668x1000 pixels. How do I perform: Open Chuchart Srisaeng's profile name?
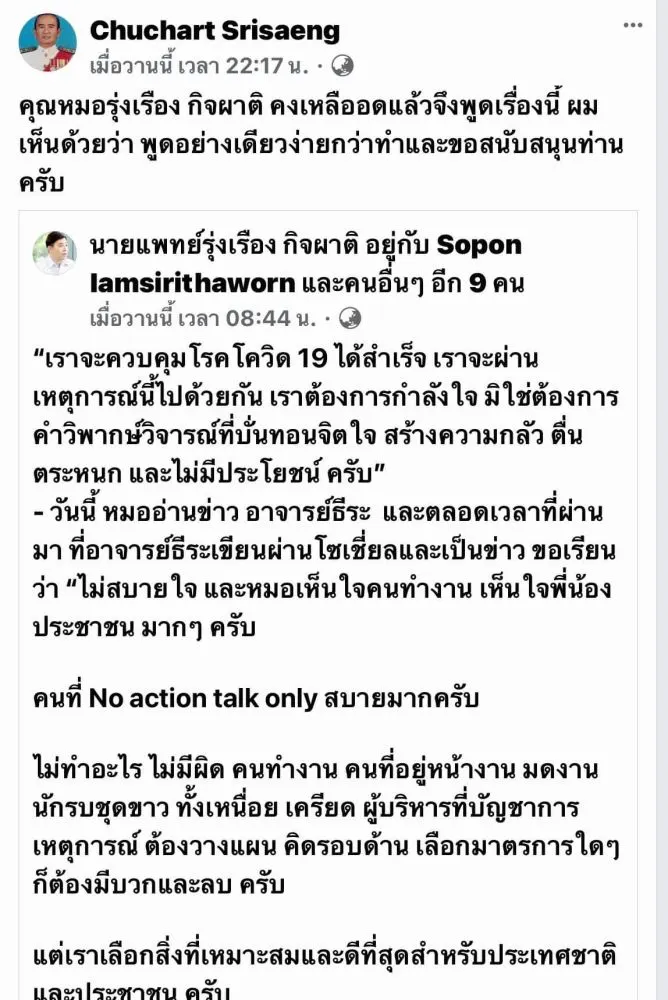214,31
